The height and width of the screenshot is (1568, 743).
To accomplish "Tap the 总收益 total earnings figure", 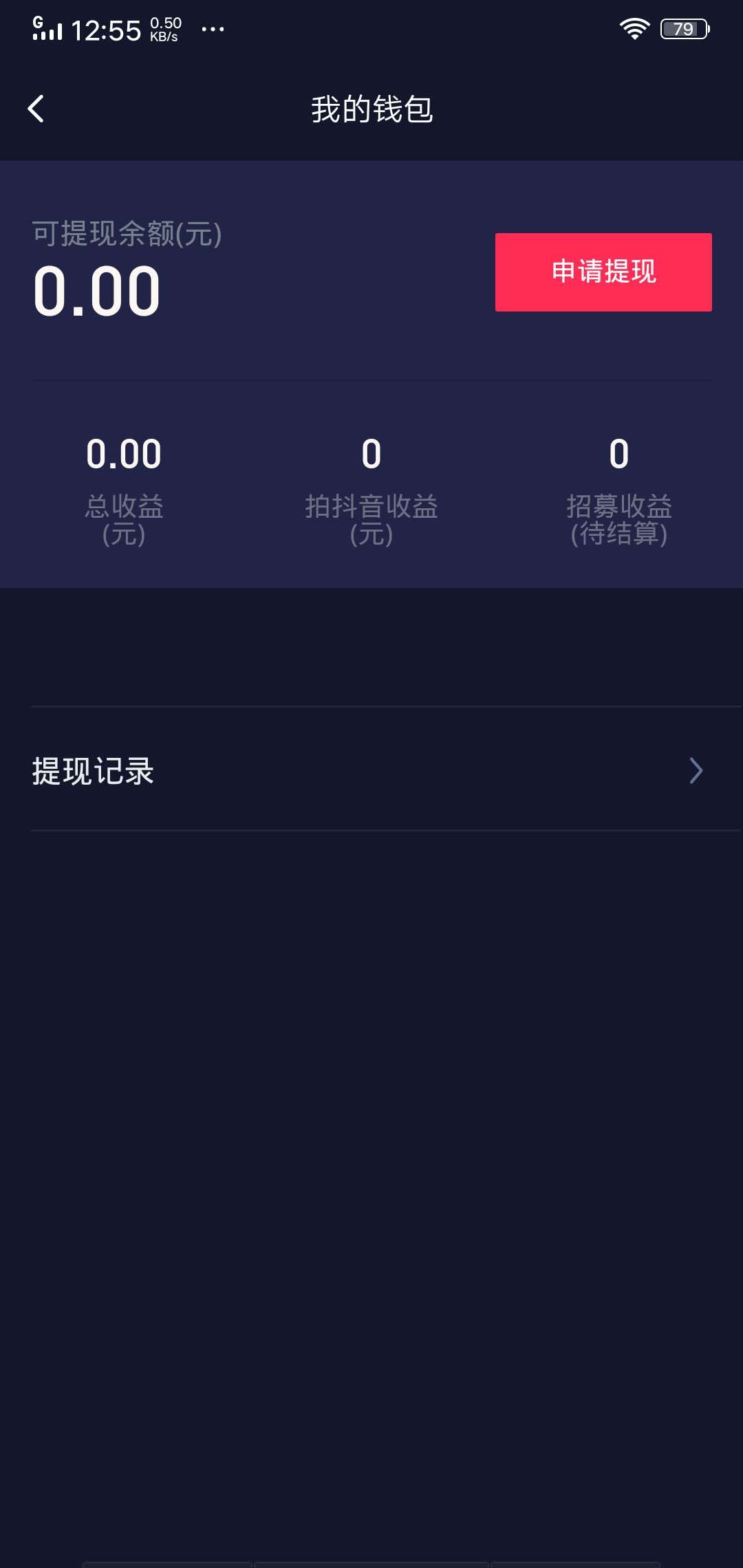I will point(125,453).
